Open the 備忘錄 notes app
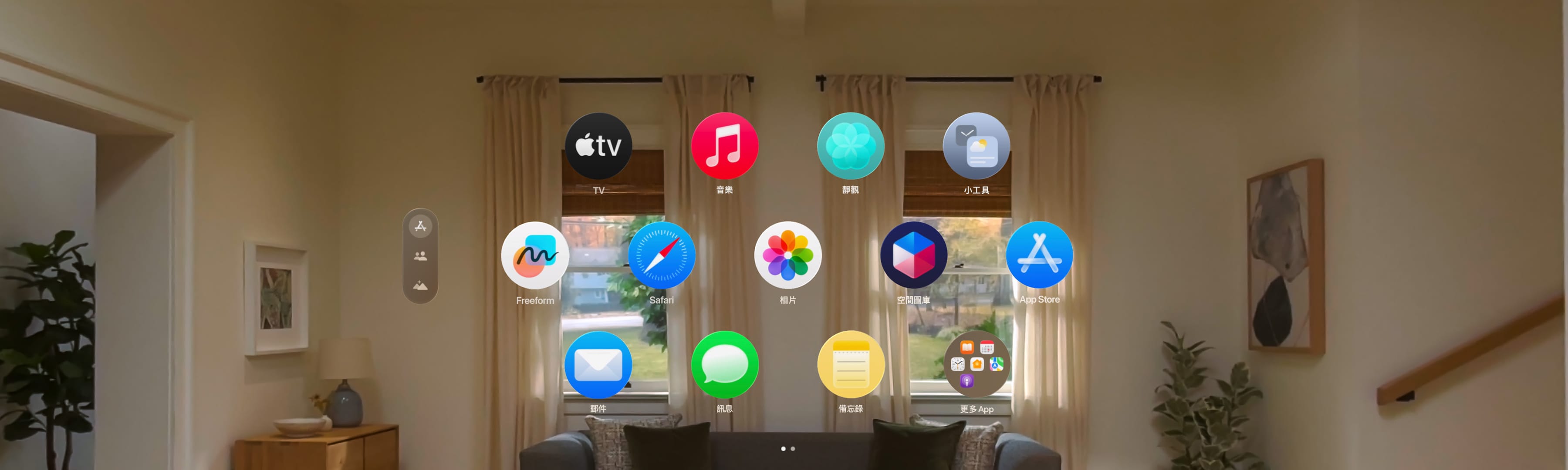Viewport: 1568px width, 470px height. [850, 364]
